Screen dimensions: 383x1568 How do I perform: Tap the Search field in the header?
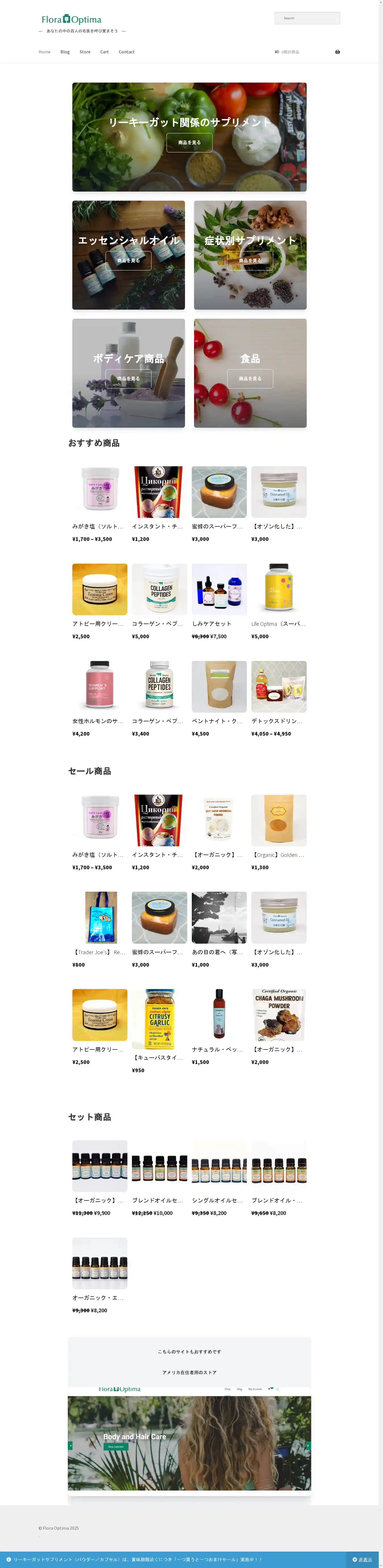(307, 18)
